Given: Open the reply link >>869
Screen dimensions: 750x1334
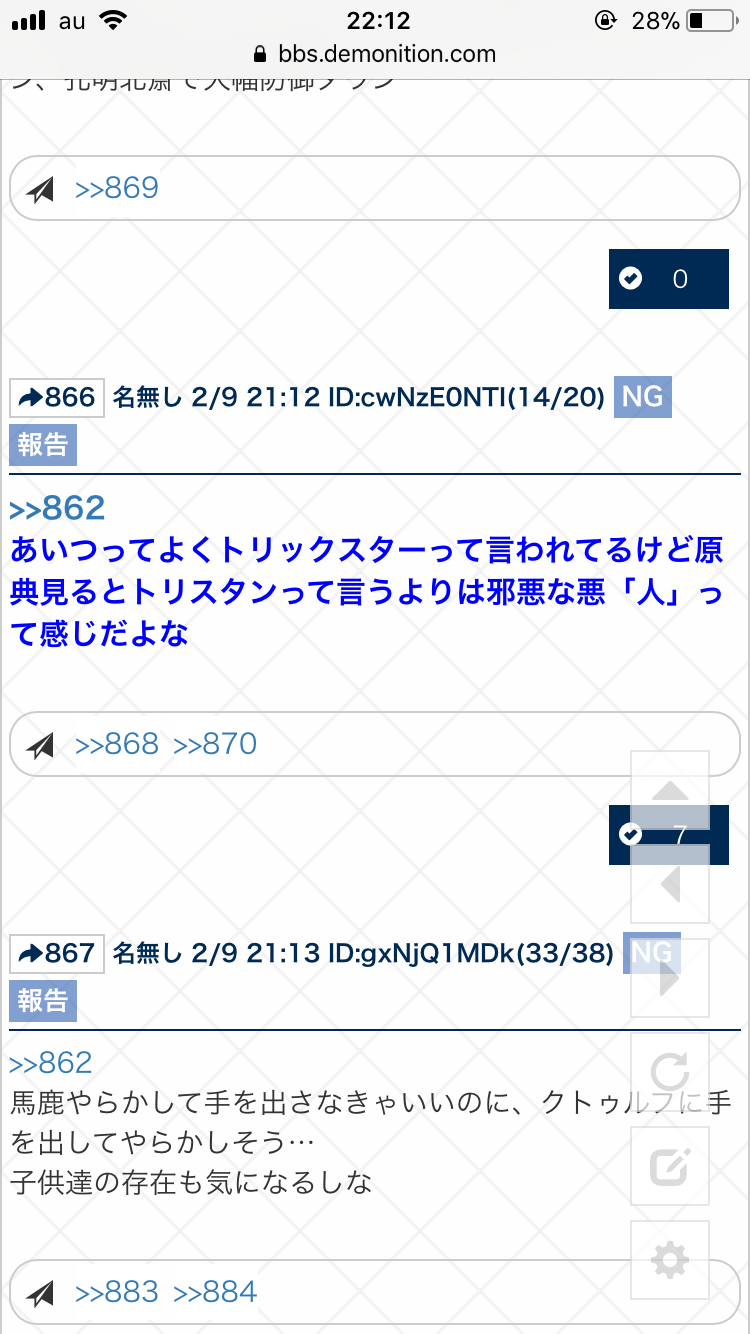Looking at the screenshot, I should [116, 189].
